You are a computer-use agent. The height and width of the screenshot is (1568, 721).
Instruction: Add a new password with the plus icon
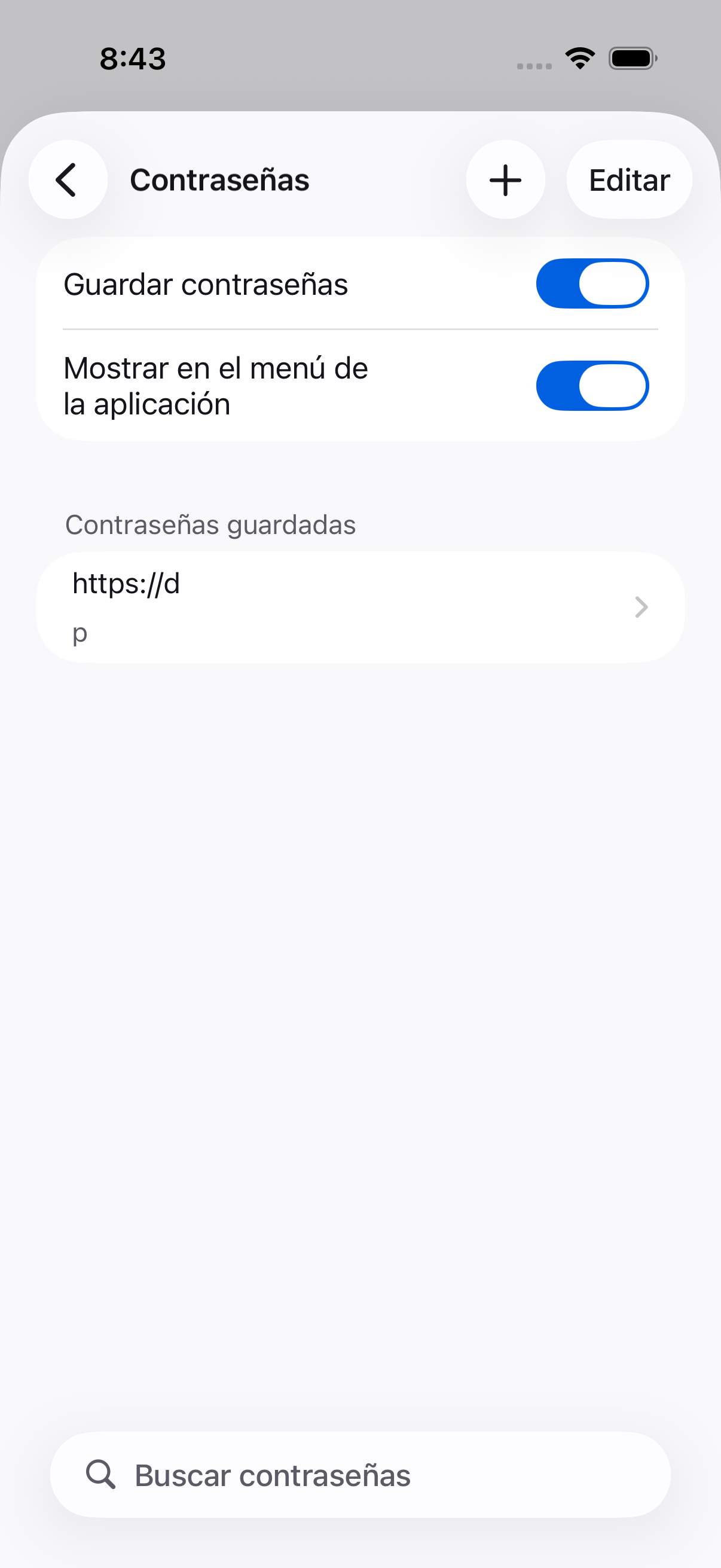coord(505,179)
